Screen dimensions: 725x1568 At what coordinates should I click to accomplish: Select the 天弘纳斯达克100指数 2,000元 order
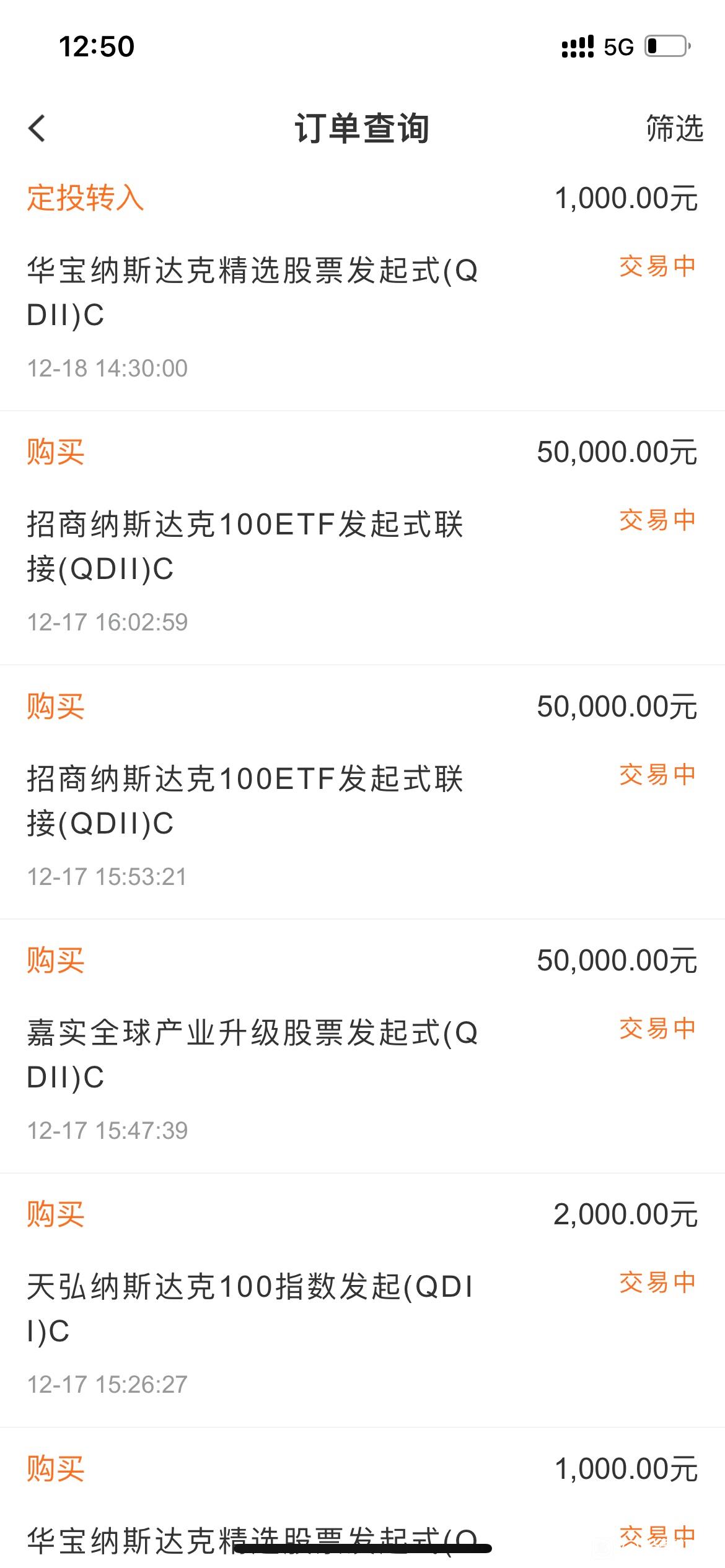tap(362, 1300)
